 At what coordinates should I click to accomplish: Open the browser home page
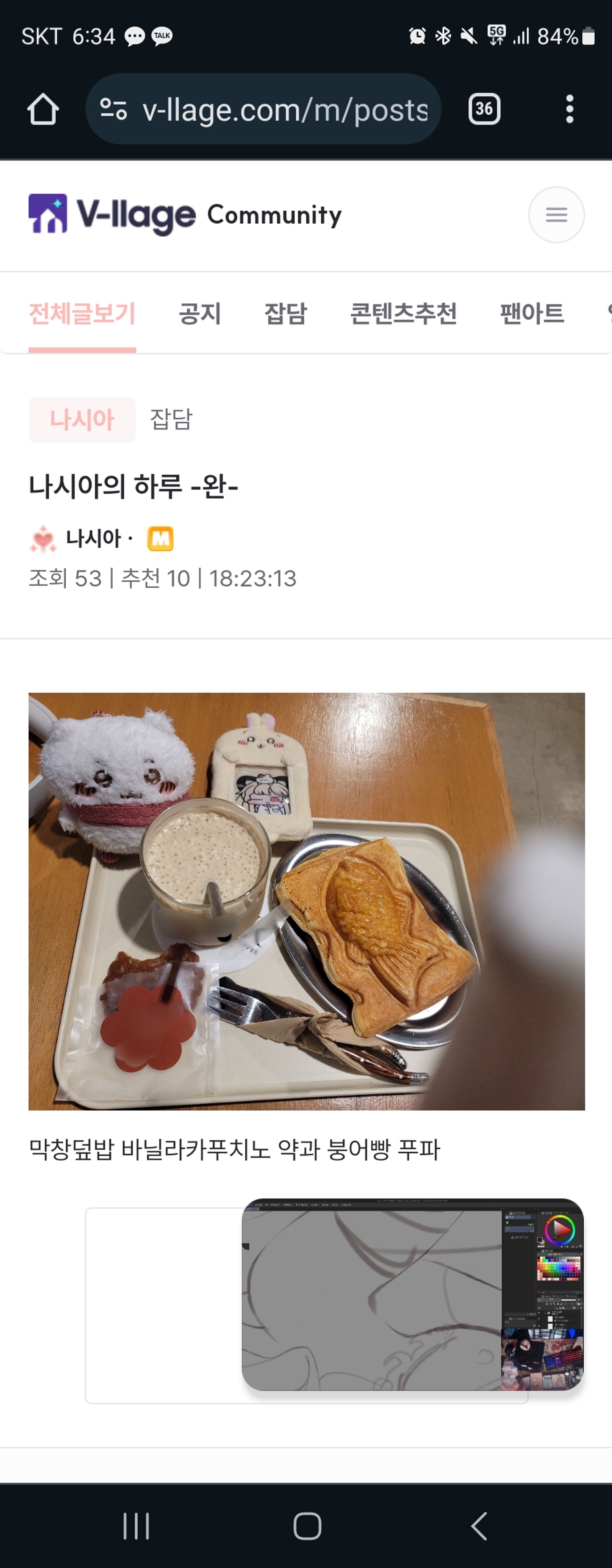[x=43, y=110]
